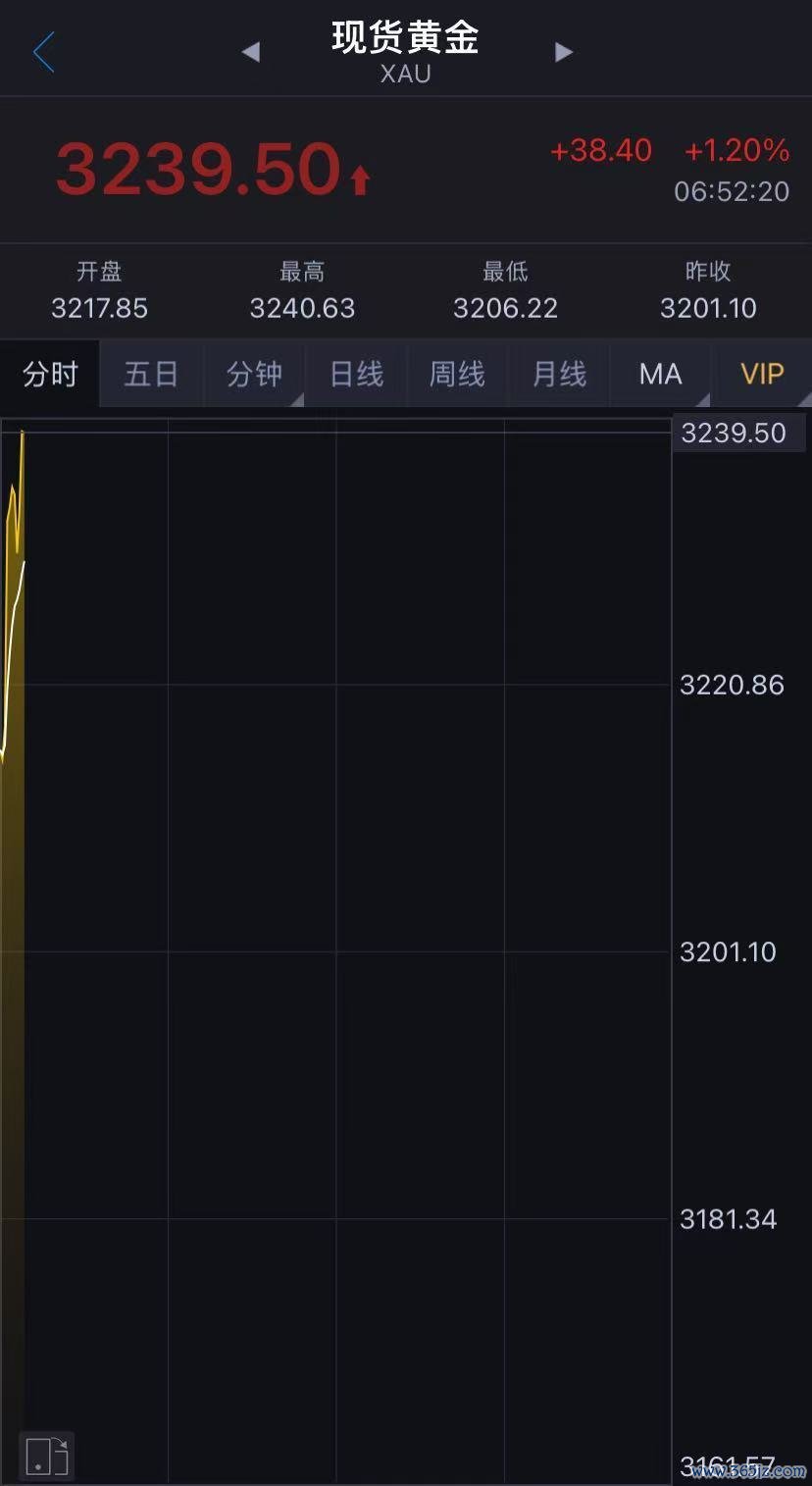Open the MA indicator dropdown
This screenshot has width=812, height=1486.
click(x=660, y=374)
